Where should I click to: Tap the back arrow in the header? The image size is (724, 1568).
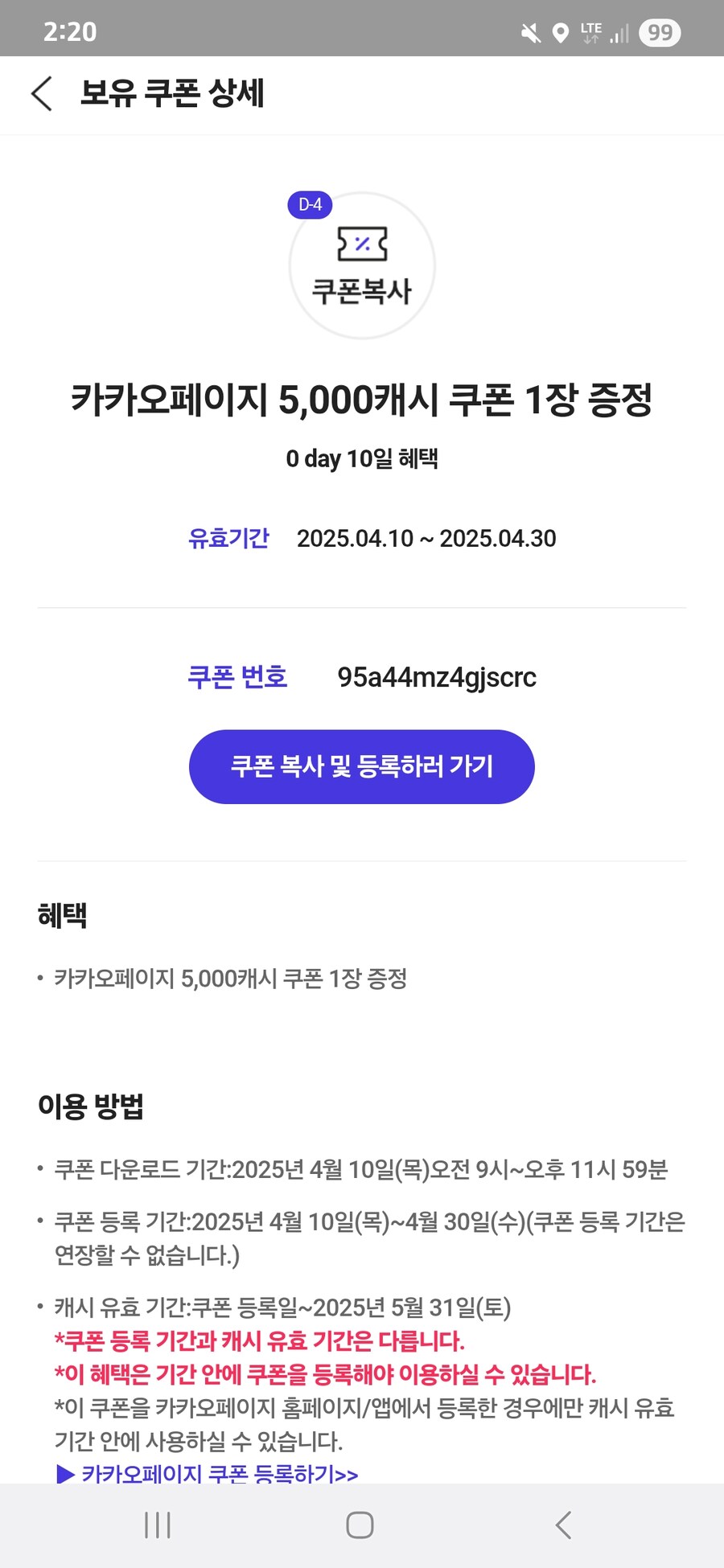tap(42, 94)
